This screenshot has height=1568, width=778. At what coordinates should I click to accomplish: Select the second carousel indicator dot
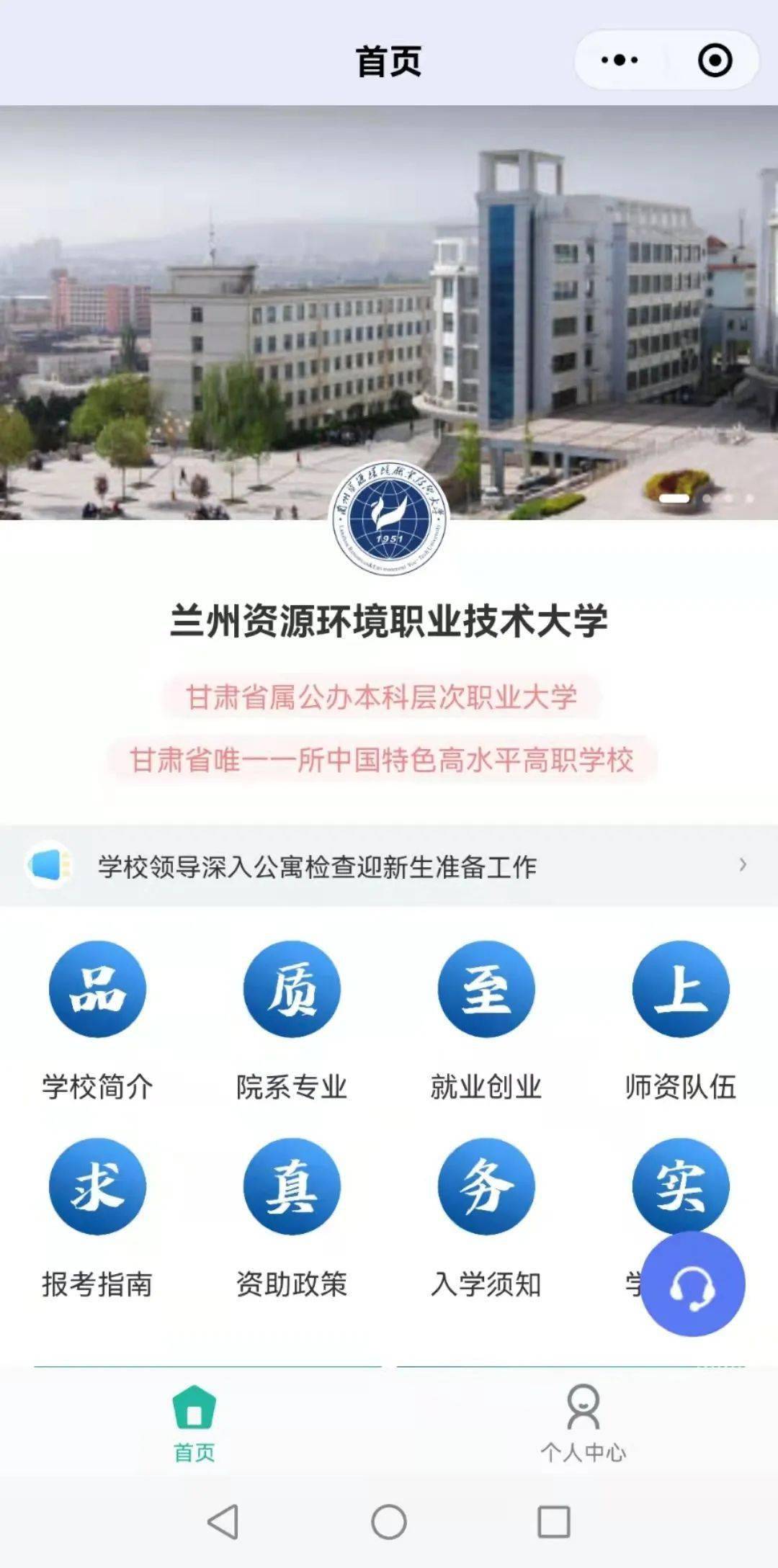(709, 498)
